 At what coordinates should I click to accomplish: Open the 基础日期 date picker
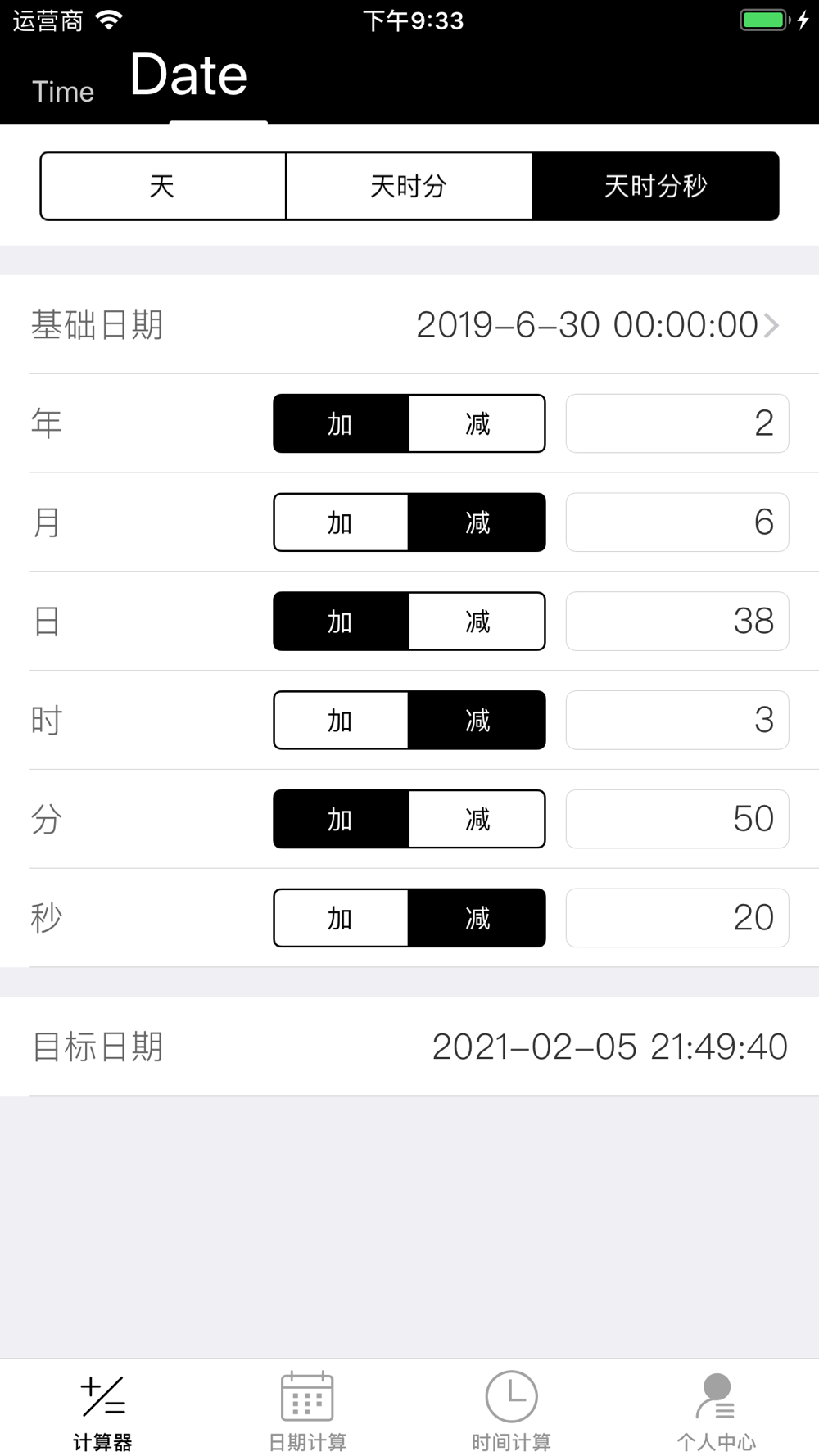click(x=409, y=325)
